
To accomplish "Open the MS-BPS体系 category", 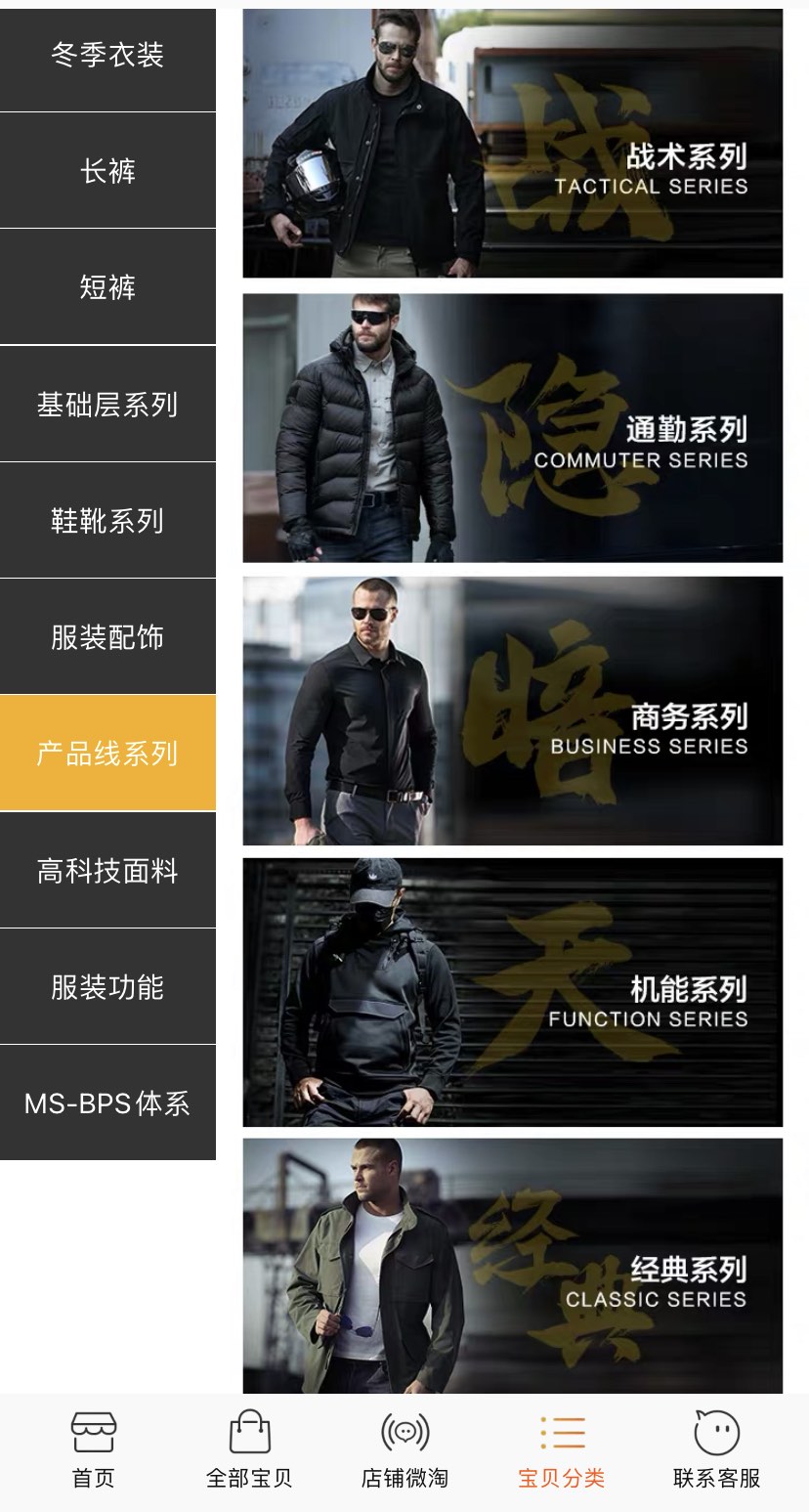I will click(107, 1103).
